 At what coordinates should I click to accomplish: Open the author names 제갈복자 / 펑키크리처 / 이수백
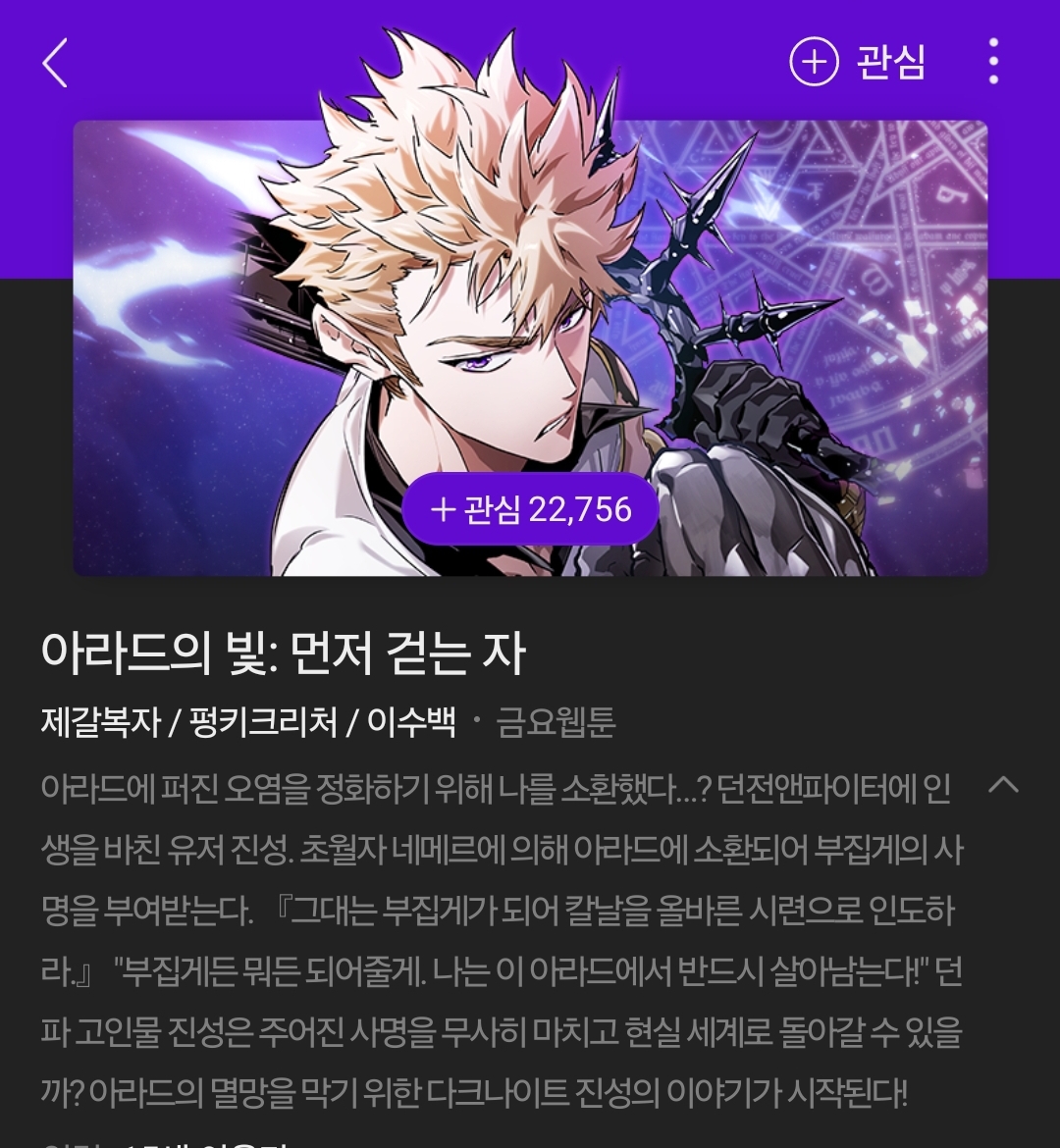tap(248, 722)
